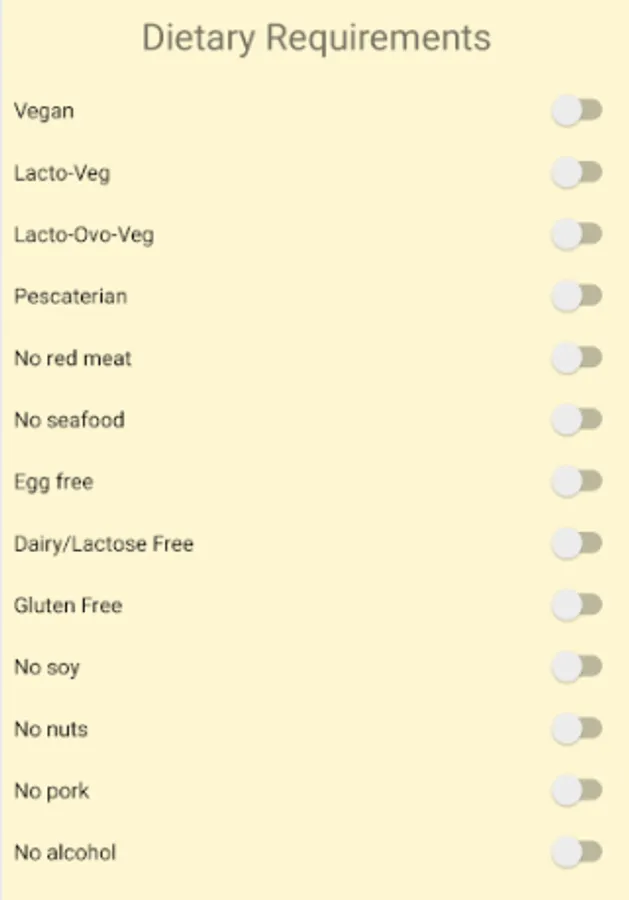Enable the No red meat switch
The width and height of the screenshot is (629, 900).
[576, 358]
